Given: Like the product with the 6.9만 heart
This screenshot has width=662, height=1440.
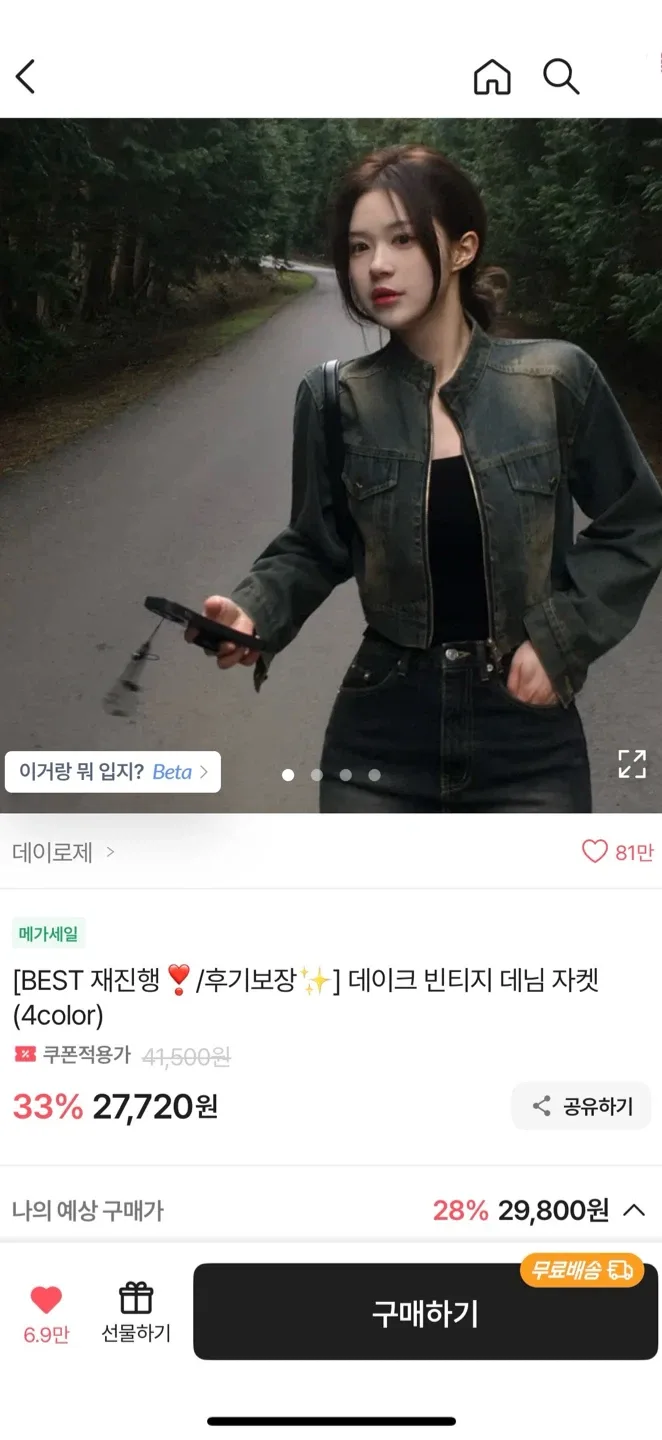Looking at the screenshot, I should pos(46,1311).
